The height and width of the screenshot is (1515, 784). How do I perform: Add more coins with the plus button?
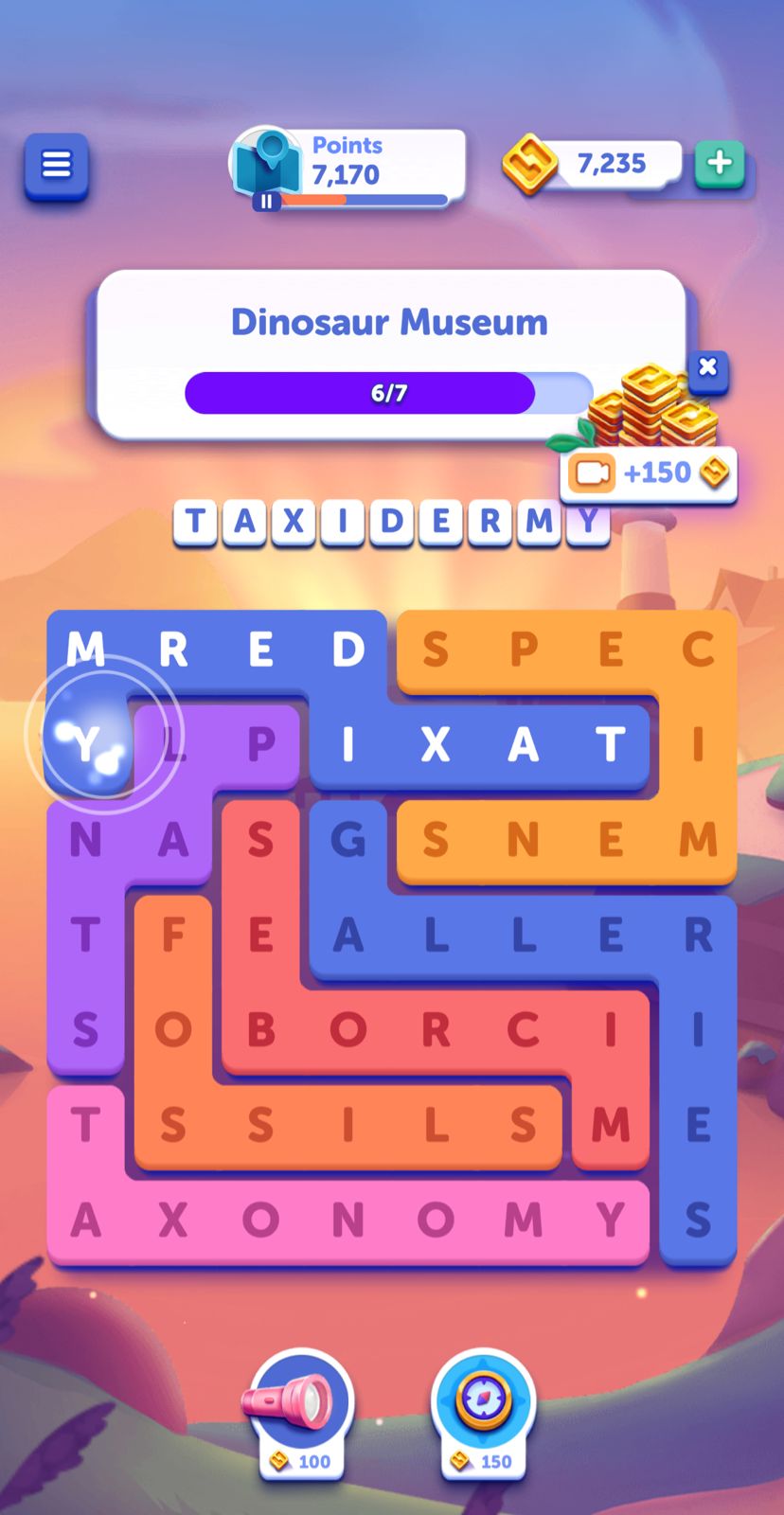click(719, 163)
